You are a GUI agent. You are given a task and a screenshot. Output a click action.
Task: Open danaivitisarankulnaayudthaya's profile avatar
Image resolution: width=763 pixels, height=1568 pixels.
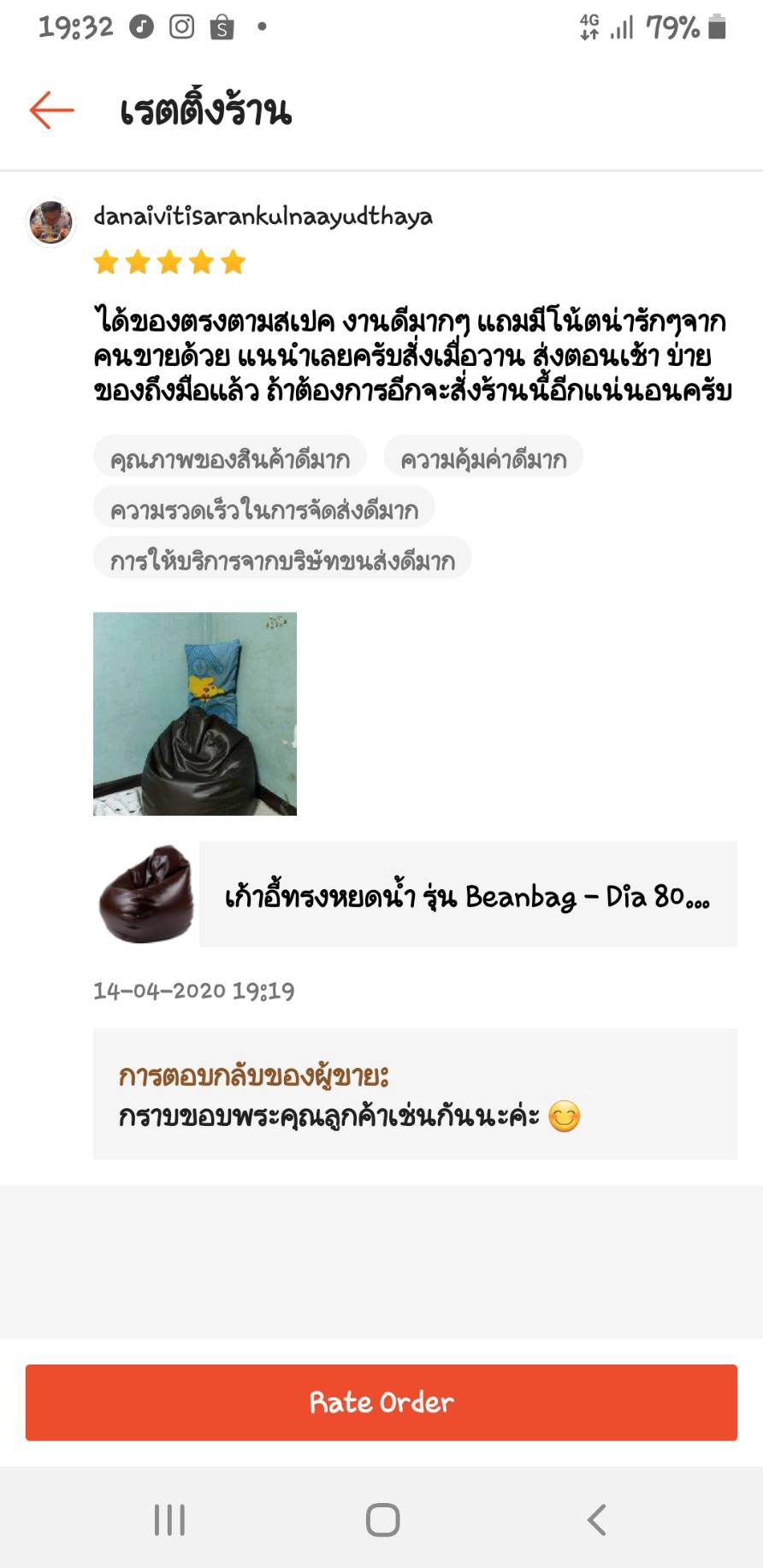click(51, 222)
